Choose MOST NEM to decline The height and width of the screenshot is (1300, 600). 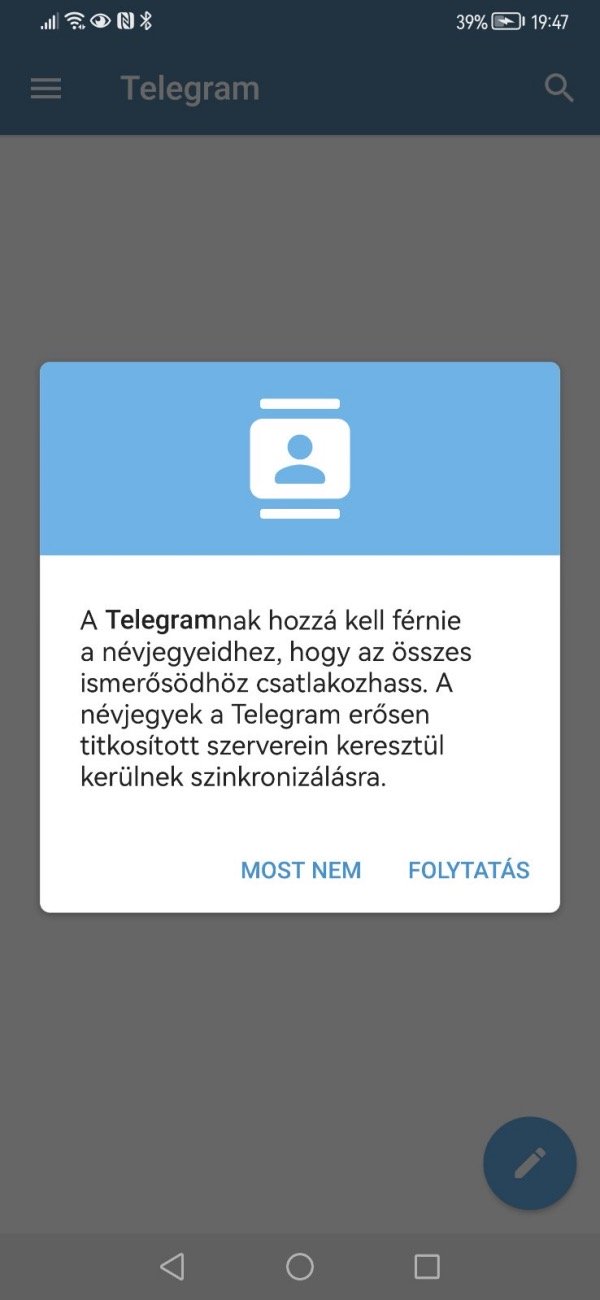[301, 870]
